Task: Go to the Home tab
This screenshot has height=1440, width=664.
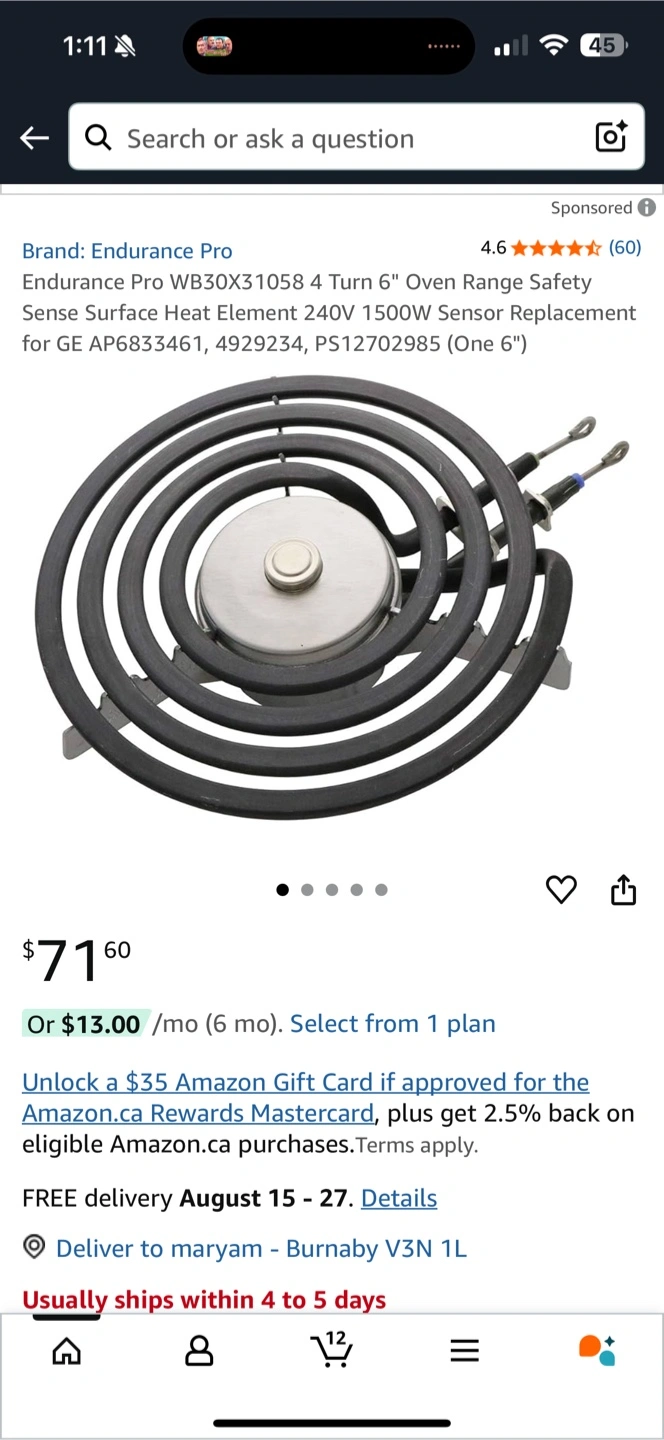Action: tap(66, 1351)
